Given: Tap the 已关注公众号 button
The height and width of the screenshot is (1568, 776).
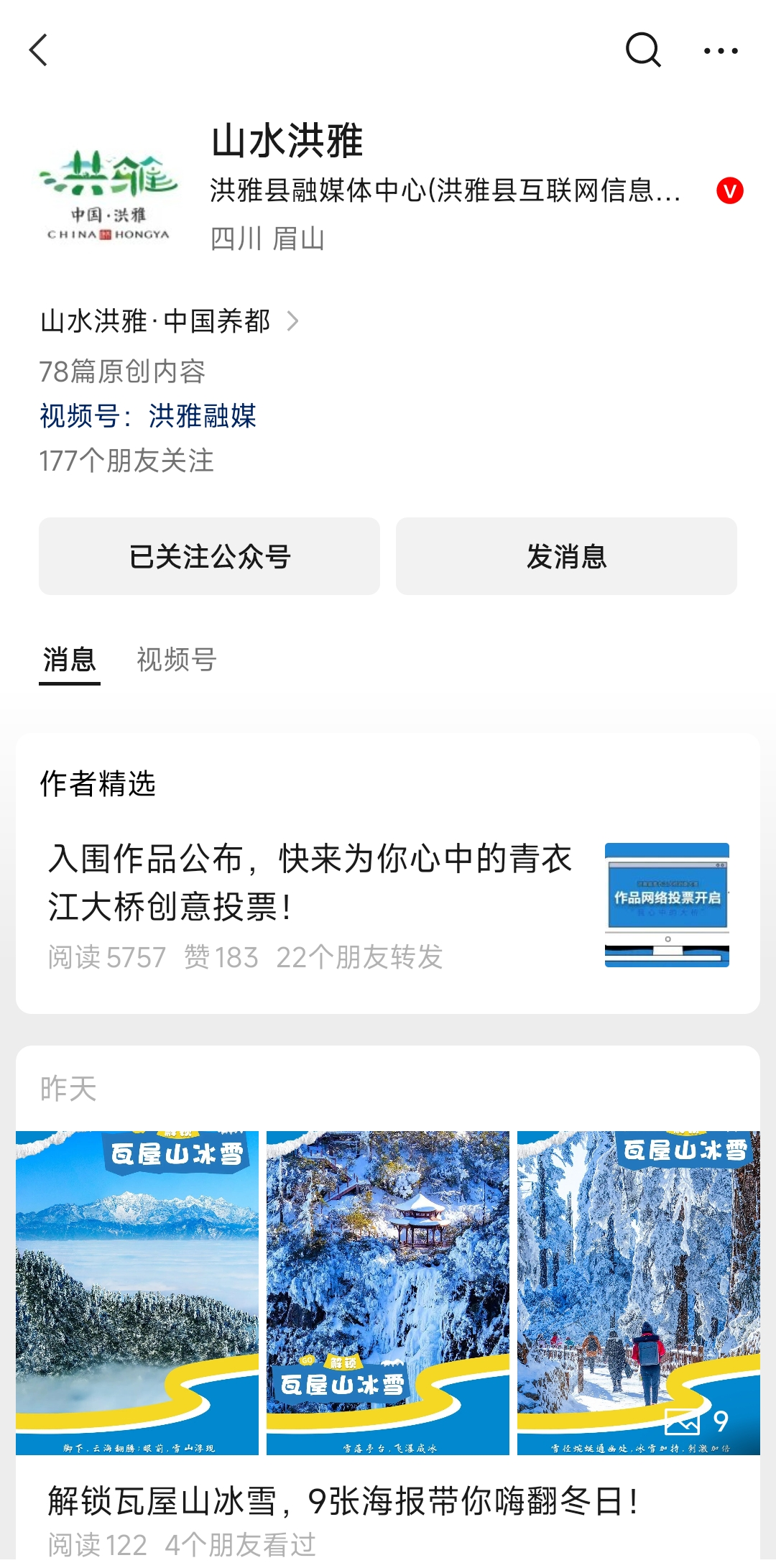Looking at the screenshot, I should pos(209,556).
